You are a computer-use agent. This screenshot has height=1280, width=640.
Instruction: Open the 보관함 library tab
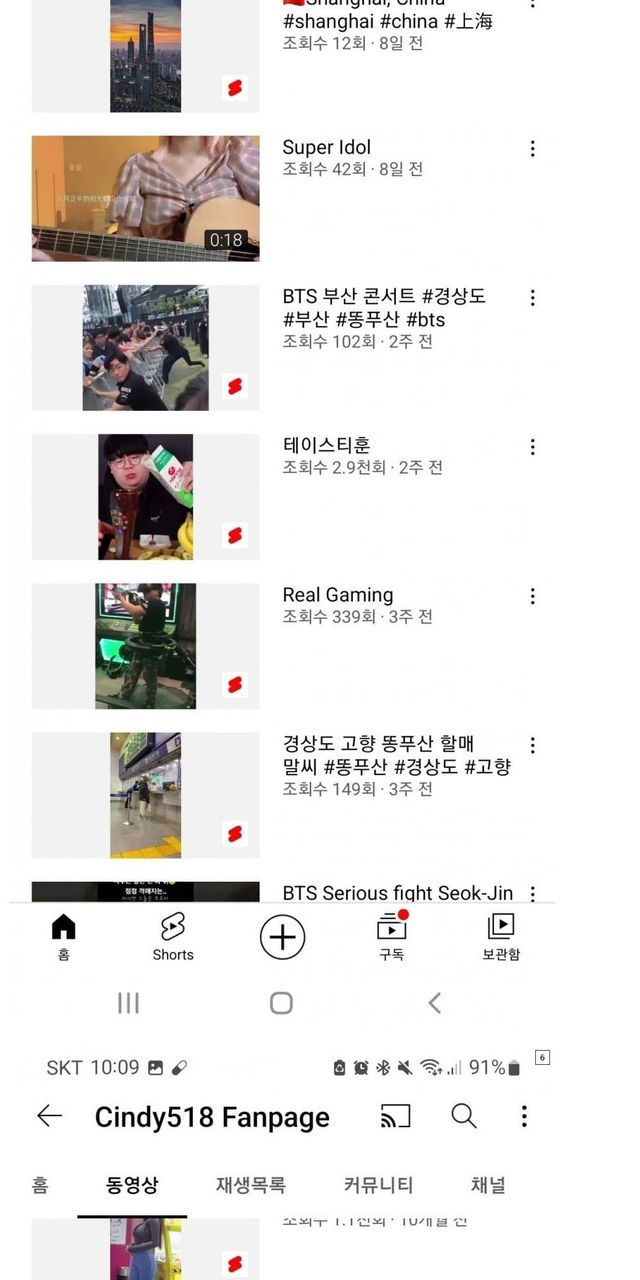point(500,937)
